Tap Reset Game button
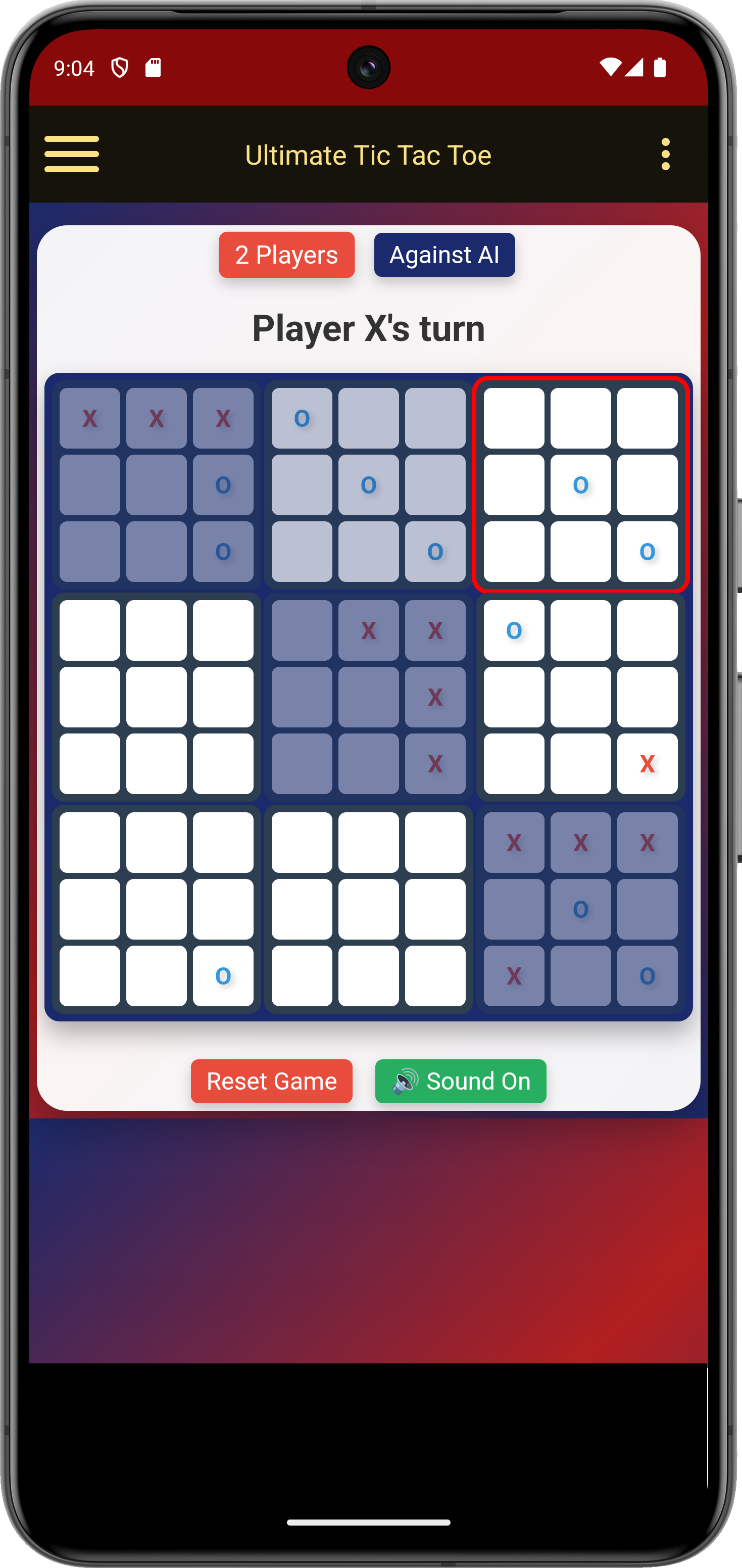Viewport: 742px width, 1568px height. pos(271,1081)
